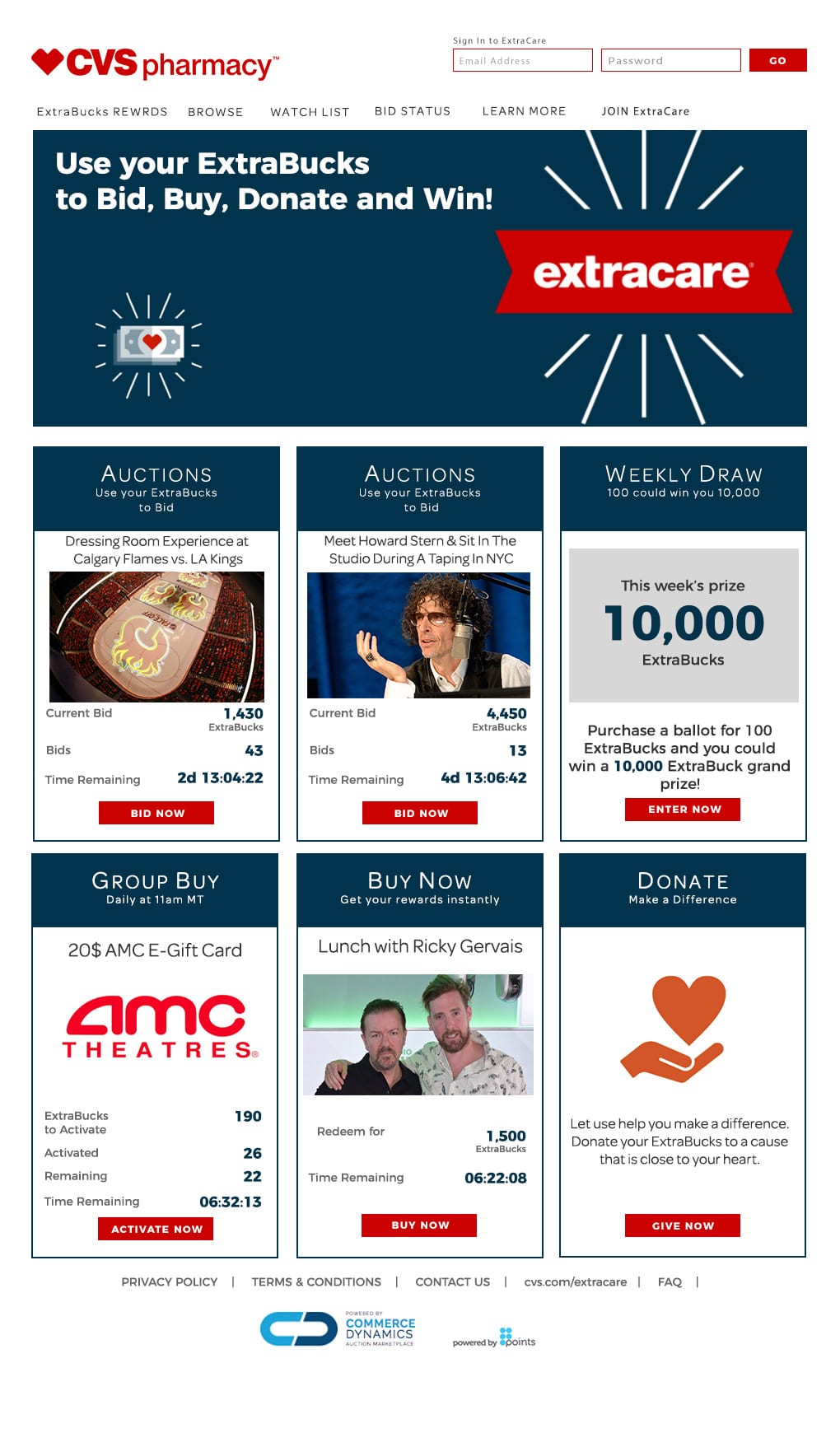
Task: Open BID STATUS page
Action: click(x=413, y=111)
